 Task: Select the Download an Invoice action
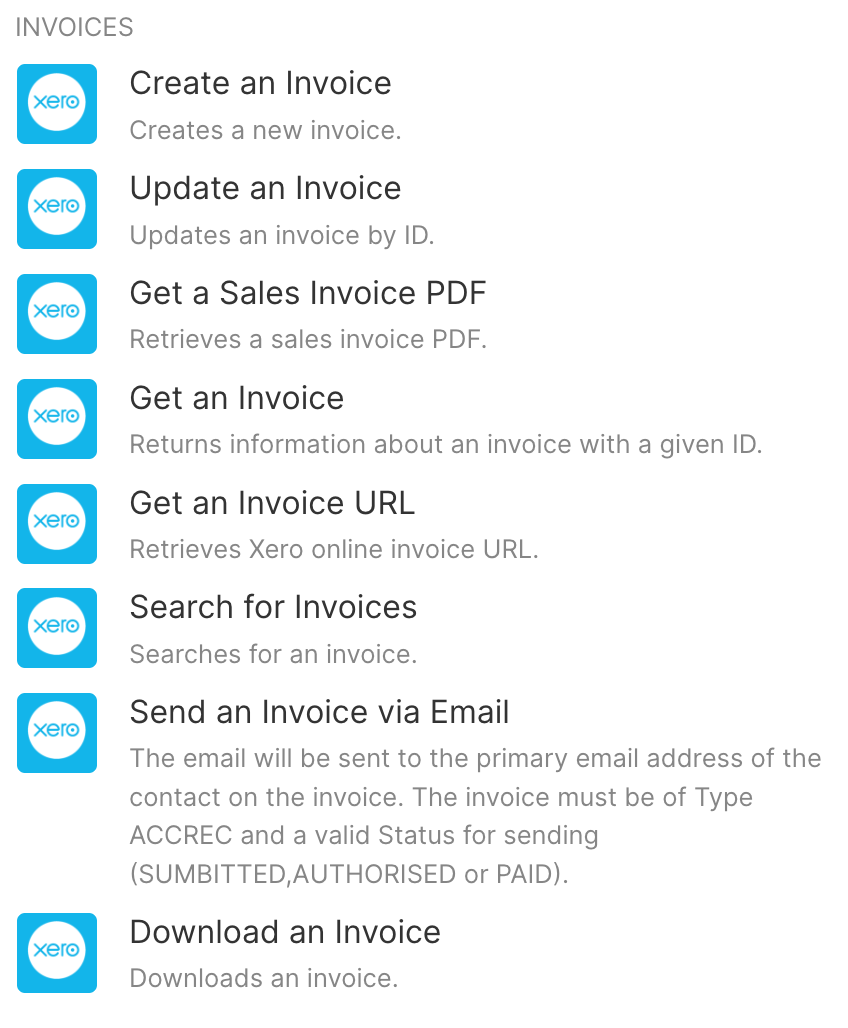285,932
